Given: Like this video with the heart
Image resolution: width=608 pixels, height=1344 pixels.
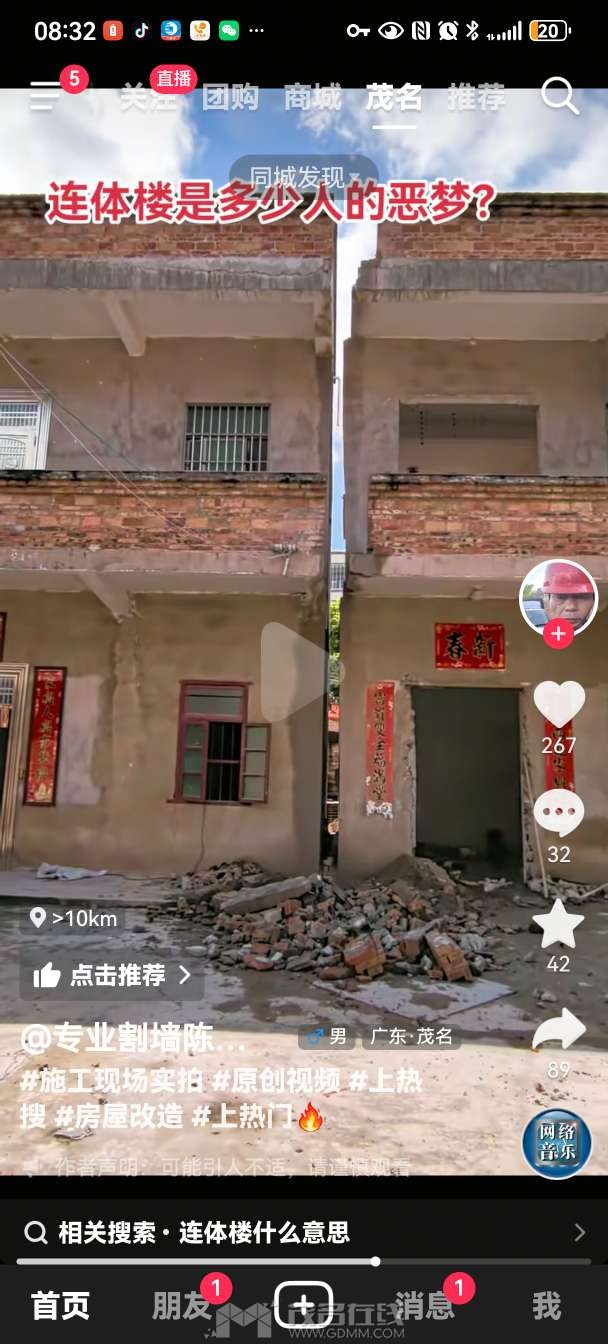Looking at the screenshot, I should [x=558, y=704].
